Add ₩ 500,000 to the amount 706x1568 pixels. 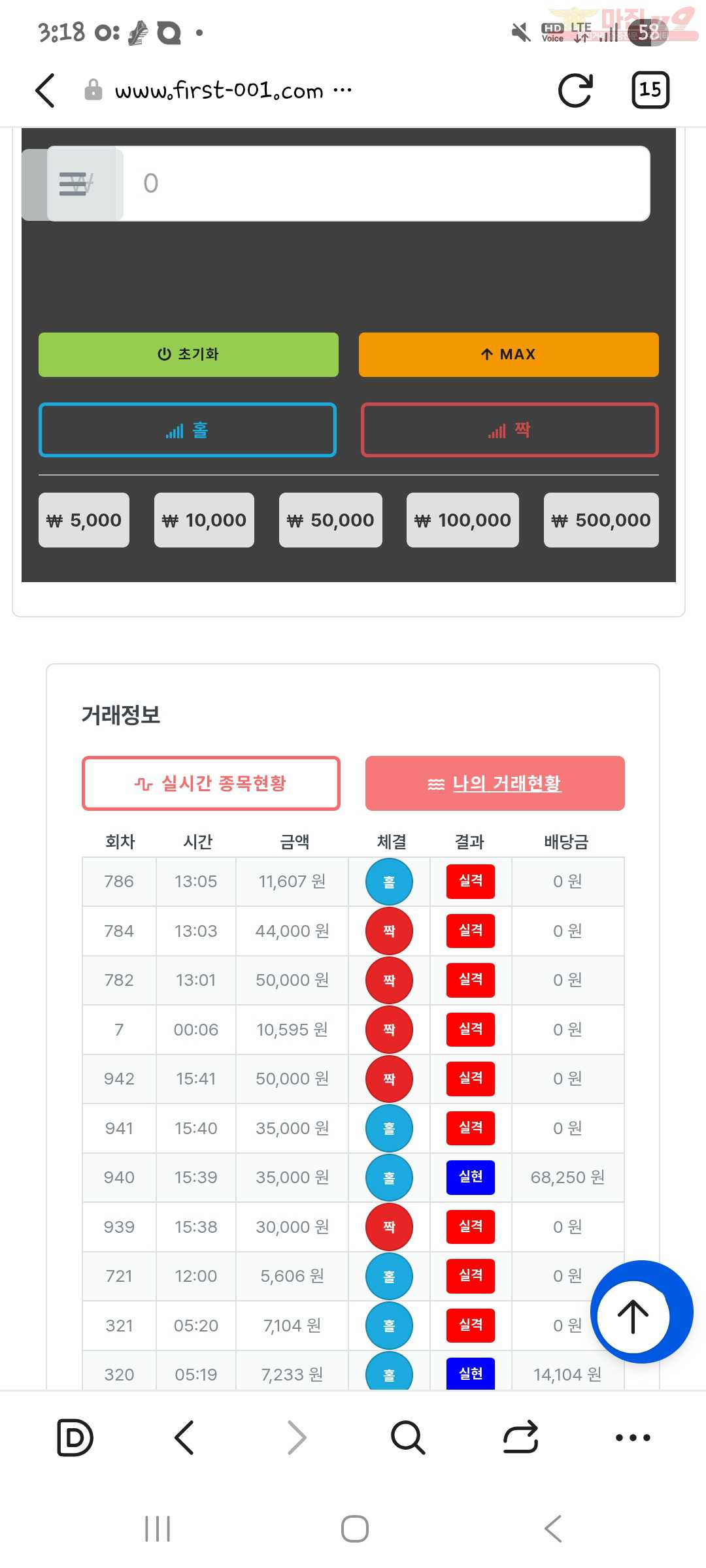point(601,520)
